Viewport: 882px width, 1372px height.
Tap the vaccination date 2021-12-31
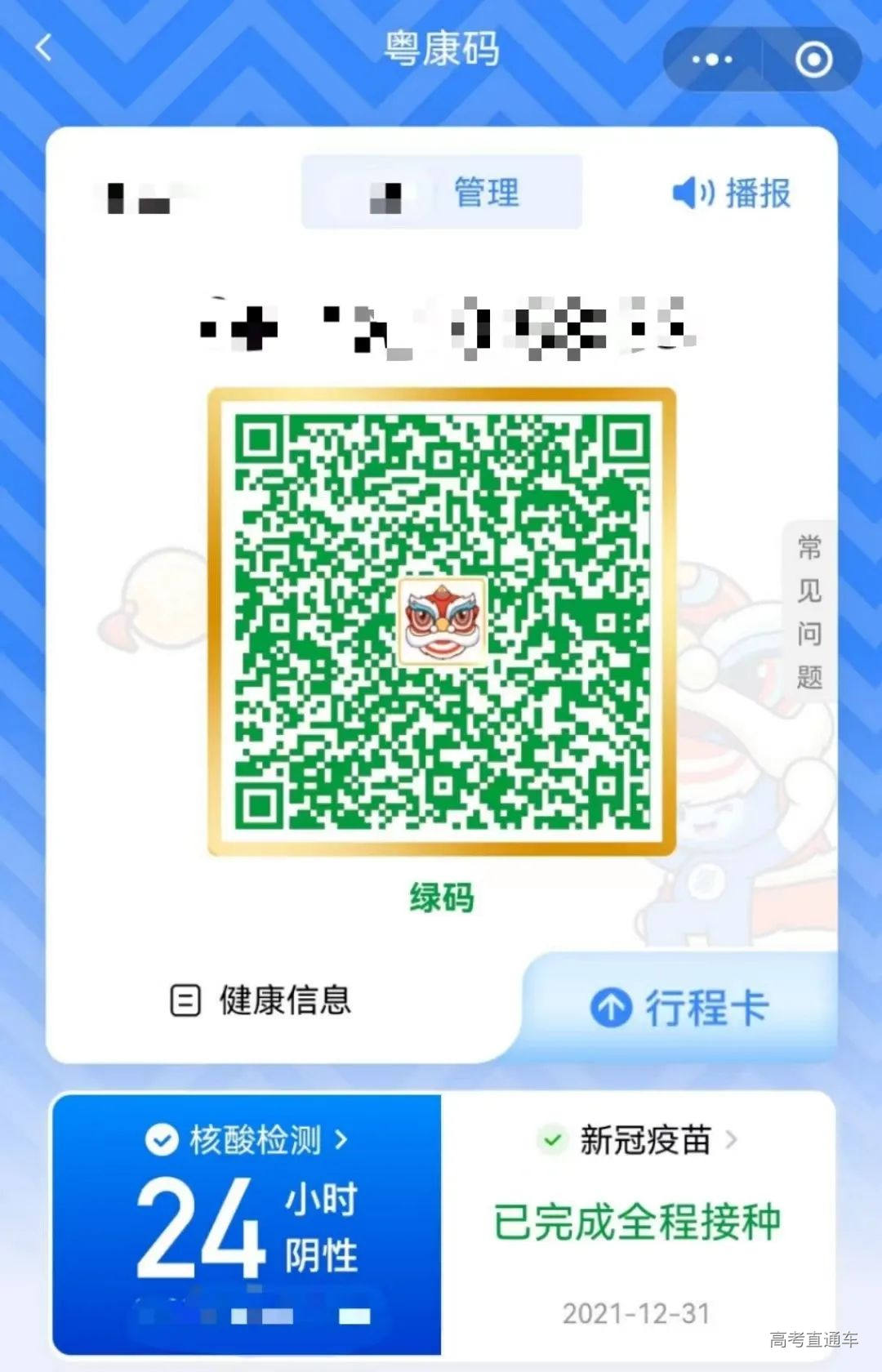(x=639, y=1314)
